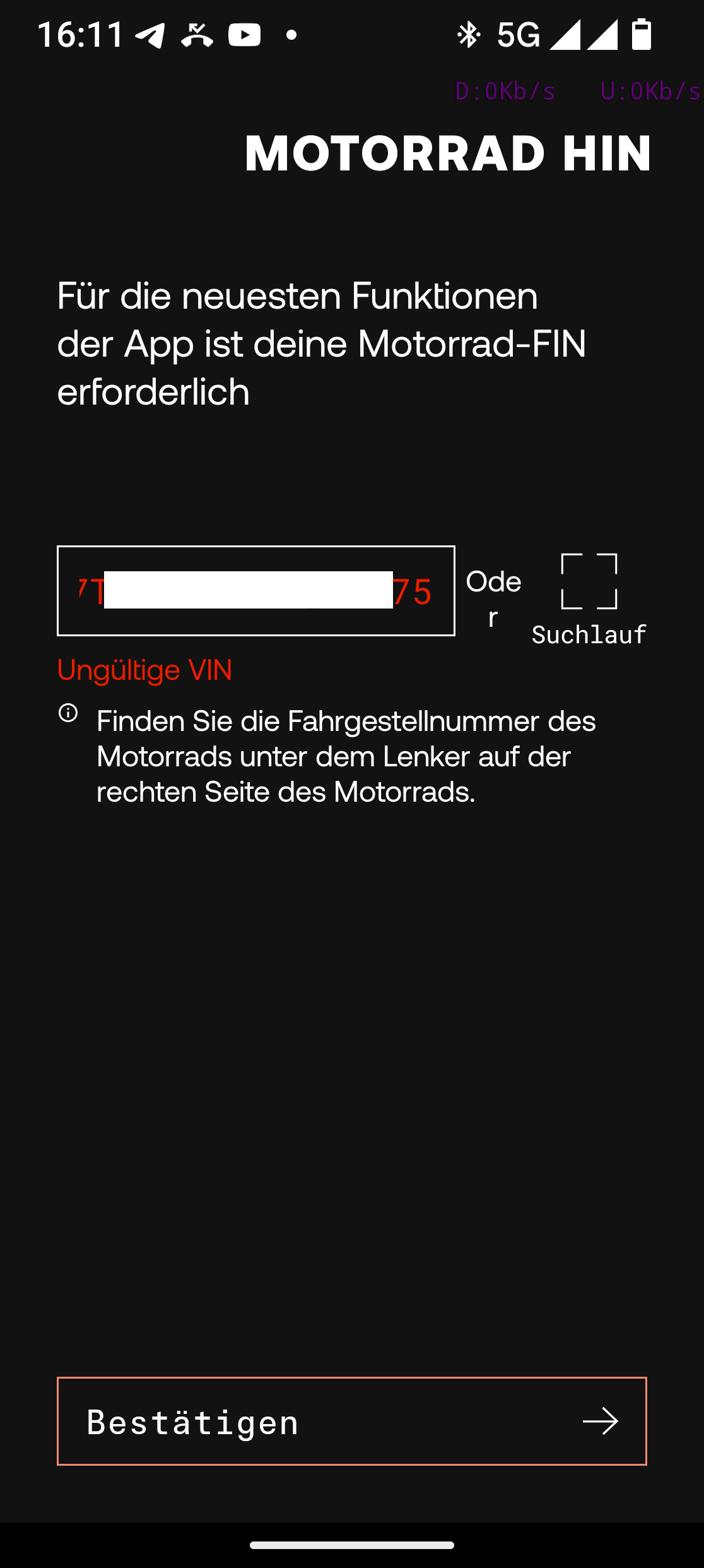Open the Suchlauf VIN scanner
Viewport: 704px width, 1568px height.
[x=589, y=597]
